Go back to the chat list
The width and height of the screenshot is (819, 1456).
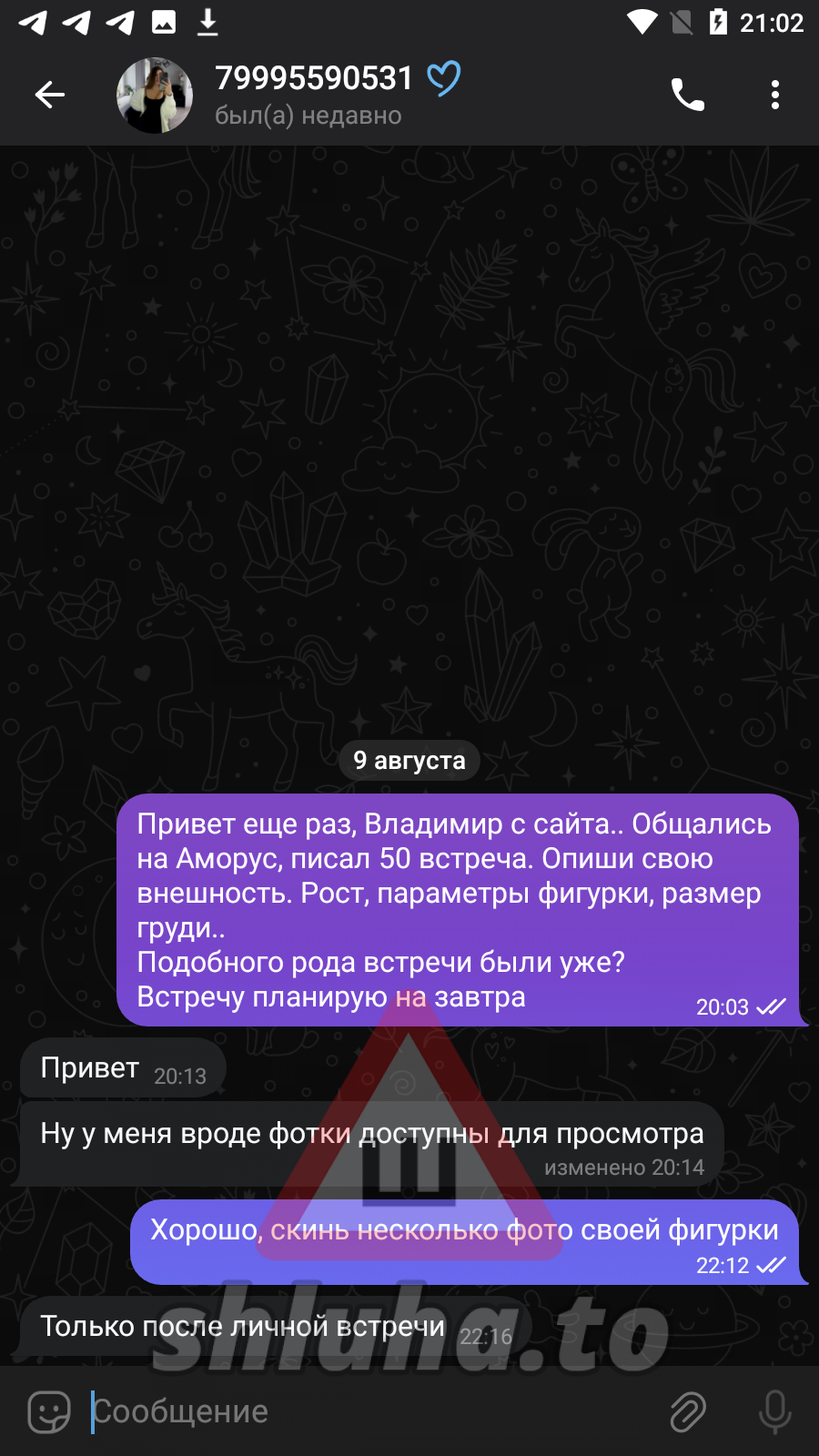click(x=50, y=95)
